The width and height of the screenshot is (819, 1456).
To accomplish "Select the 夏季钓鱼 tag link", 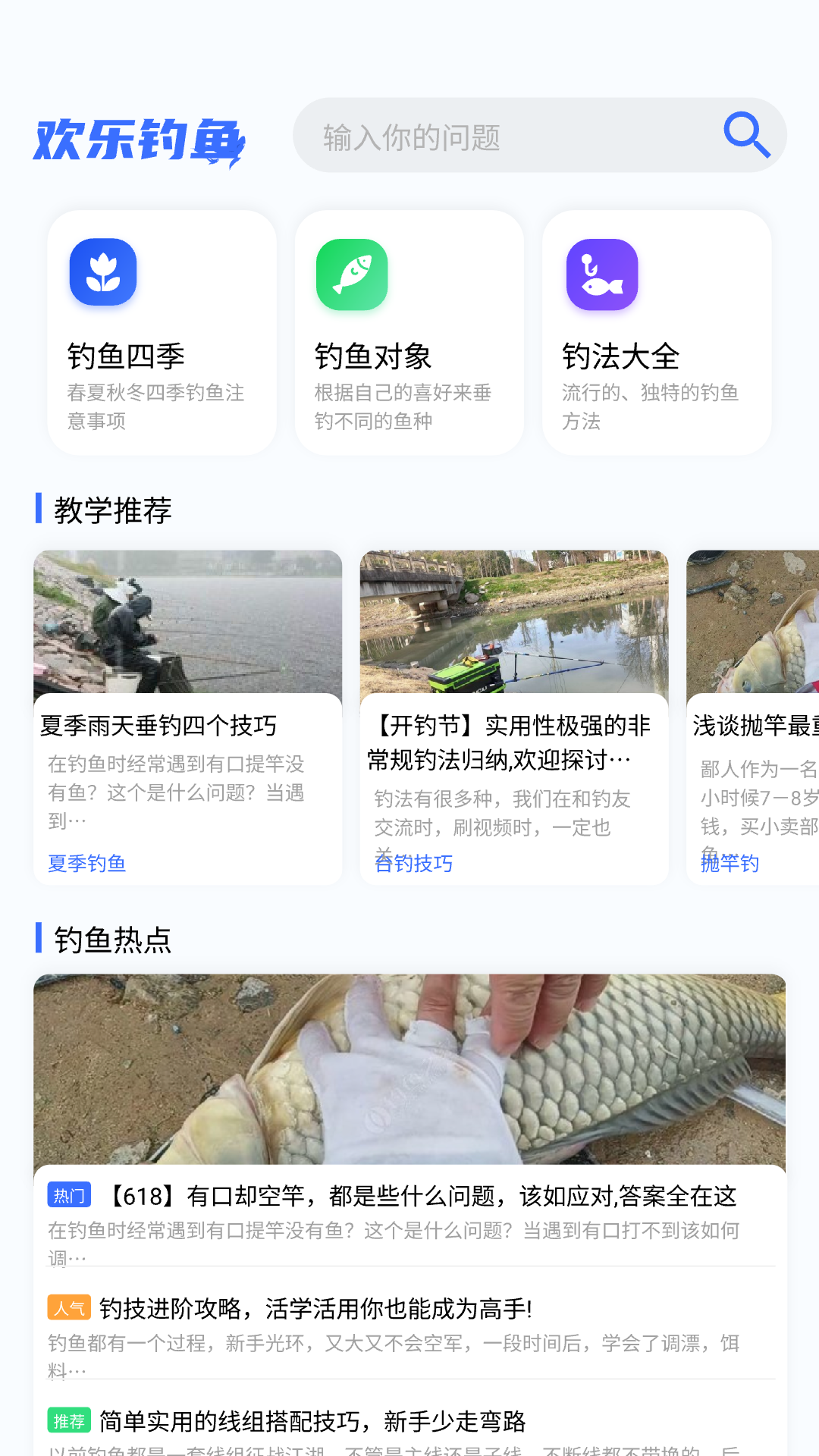I will [x=88, y=863].
